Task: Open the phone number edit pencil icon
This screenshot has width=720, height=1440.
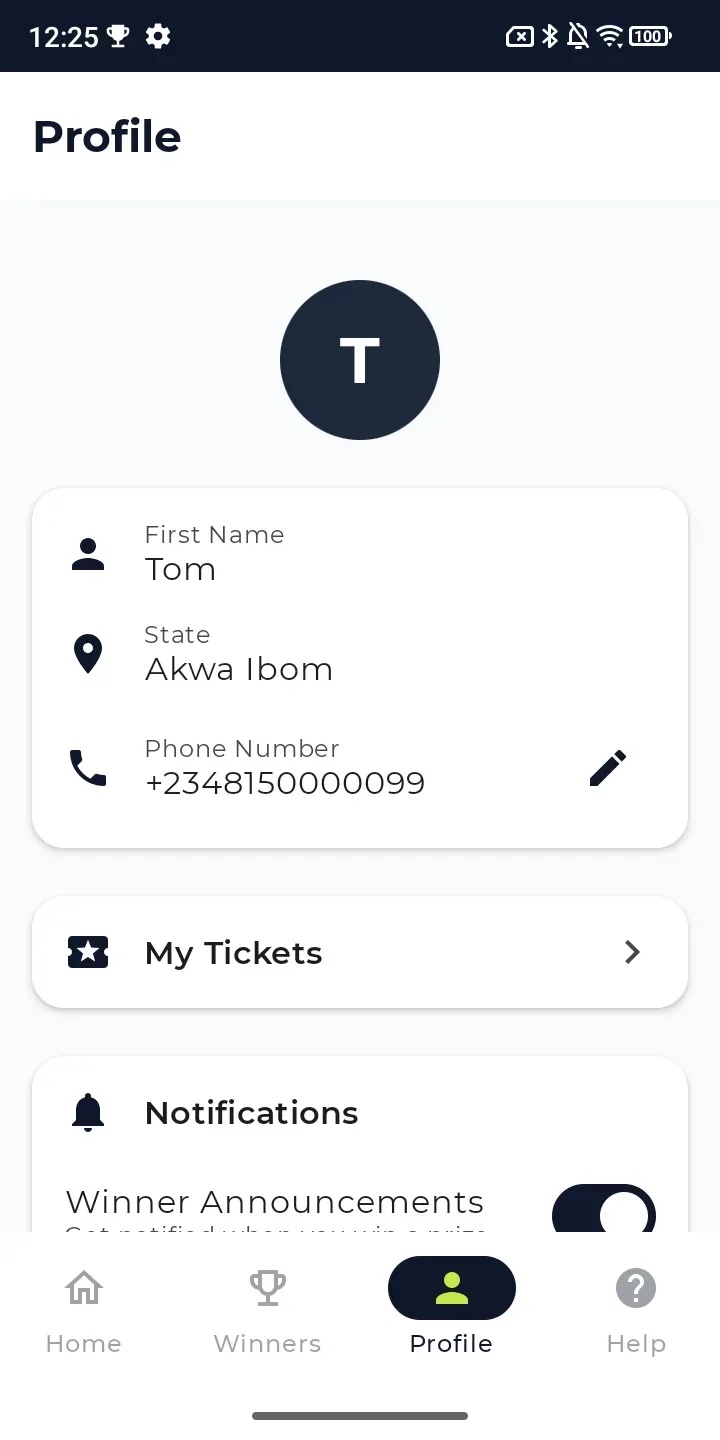Action: pos(607,767)
